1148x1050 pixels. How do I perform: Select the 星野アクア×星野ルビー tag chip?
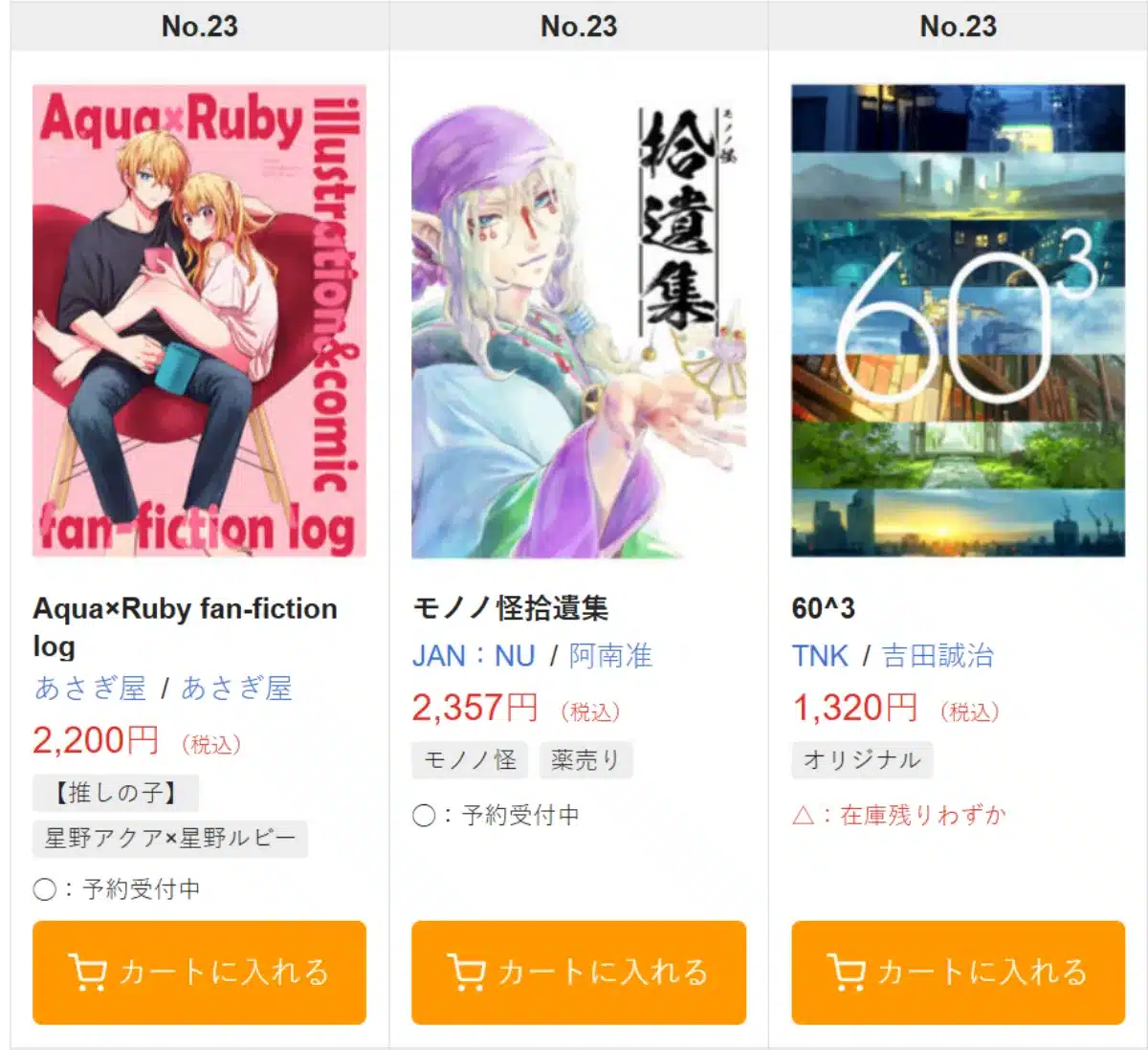tap(170, 839)
